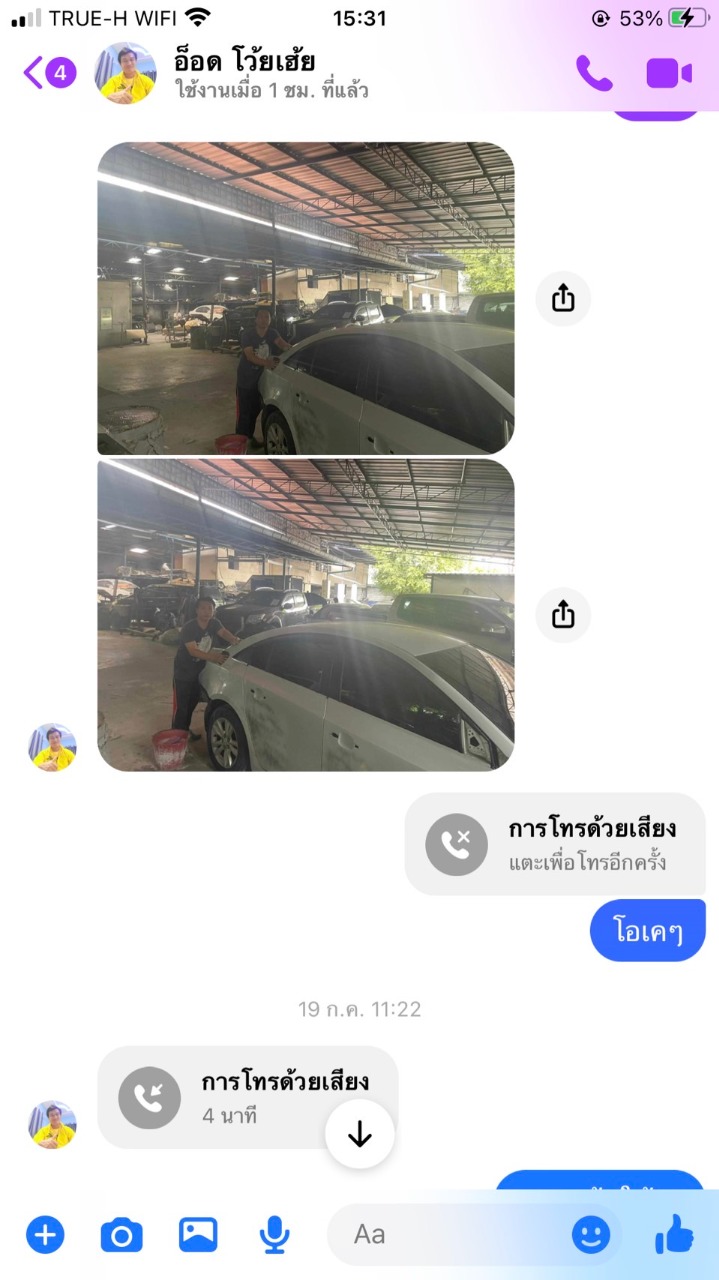Open the emoji picker
719x1280 pixels.
[x=591, y=1235]
